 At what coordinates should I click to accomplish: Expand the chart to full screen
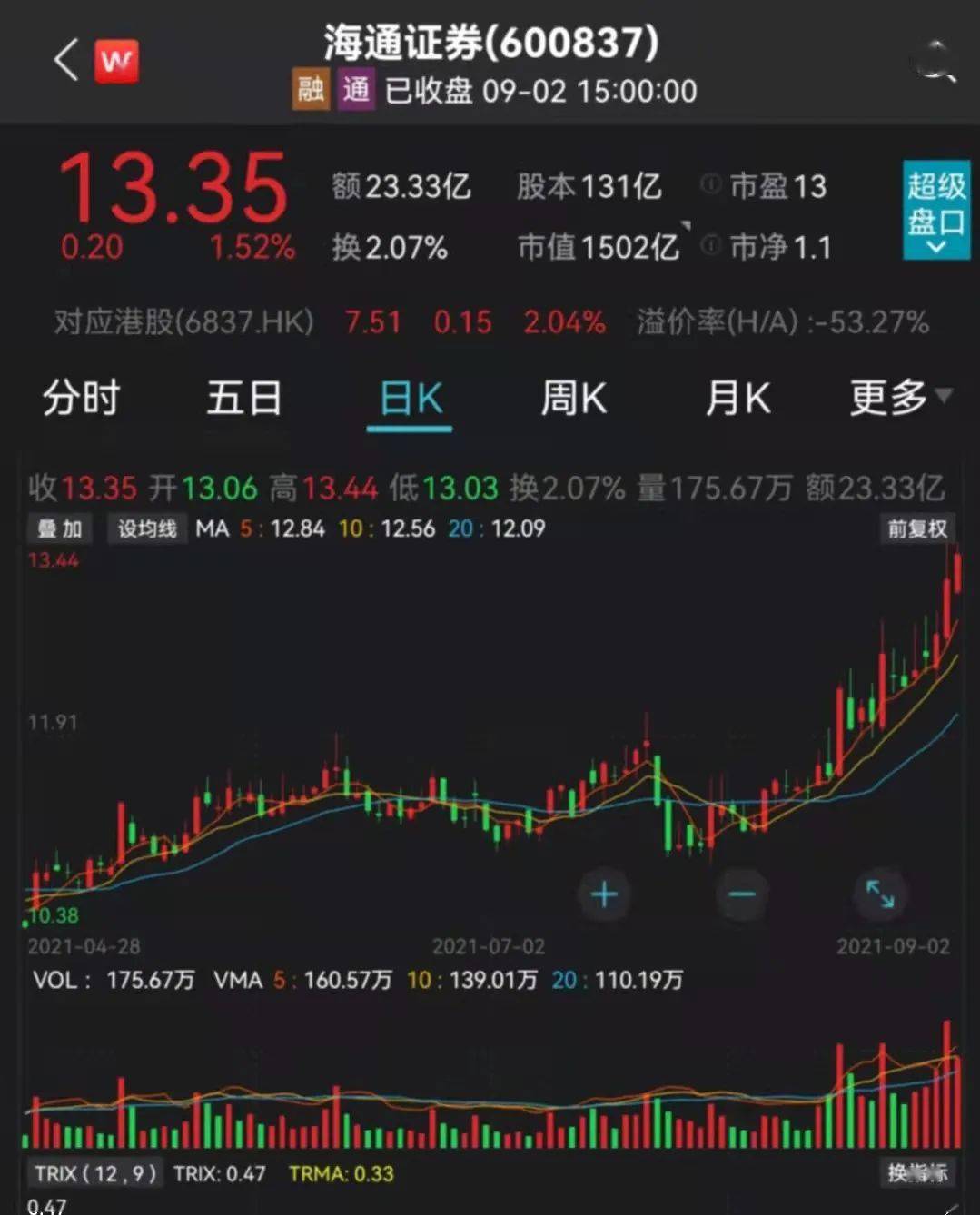click(880, 894)
